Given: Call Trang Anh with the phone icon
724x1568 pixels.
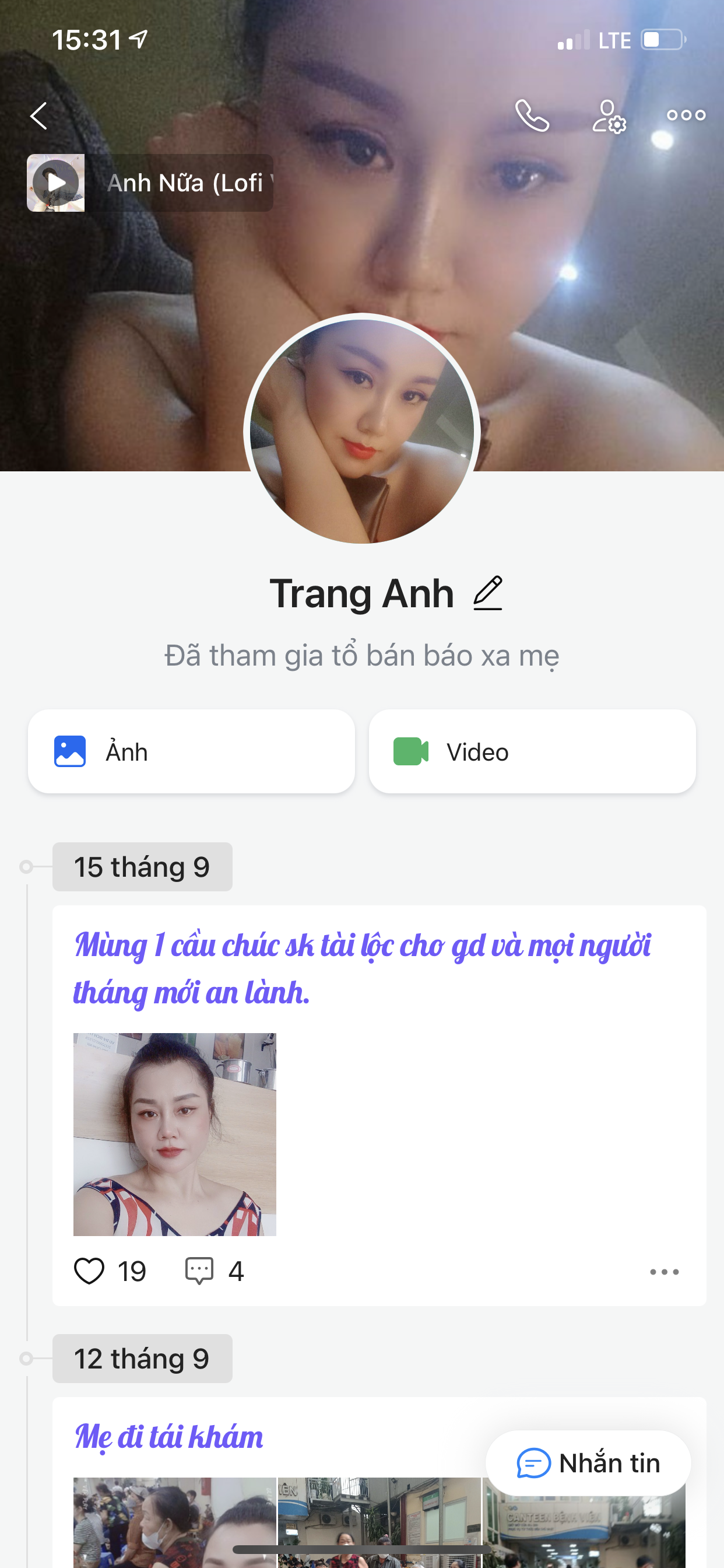Looking at the screenshot, I should click(x=532, y=116).
